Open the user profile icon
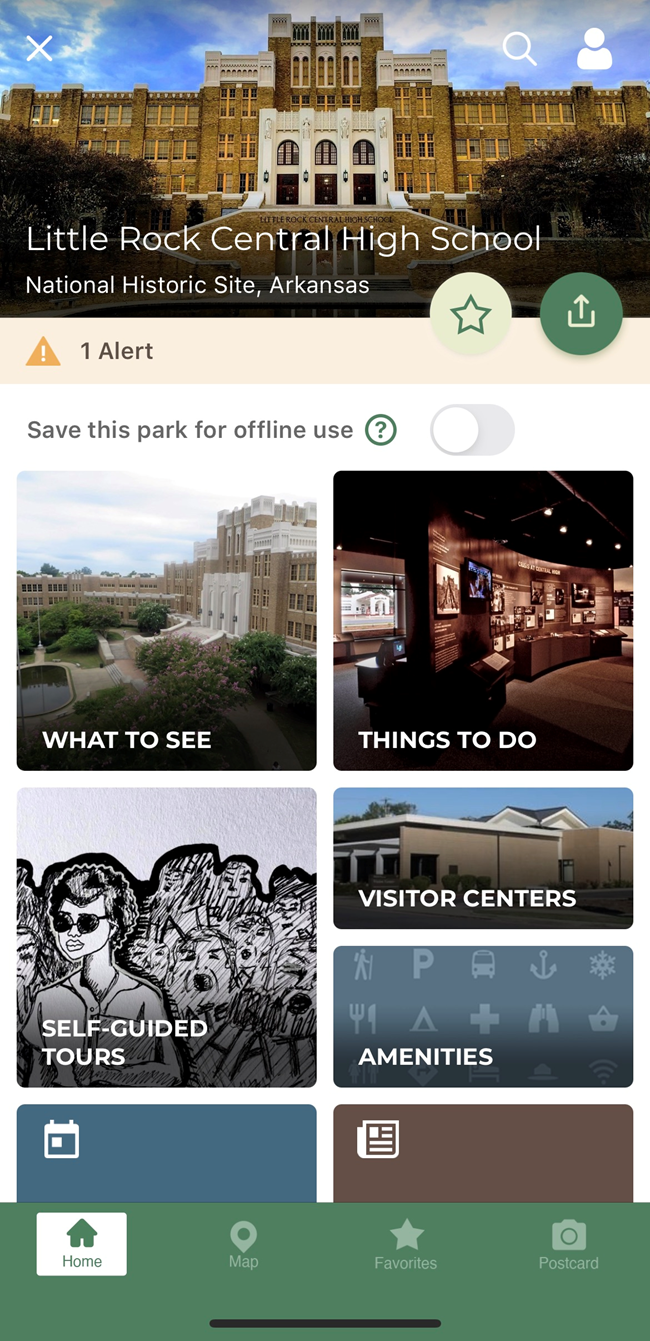The height and width of the screenshot is (1341, 650). pos(594,48)
